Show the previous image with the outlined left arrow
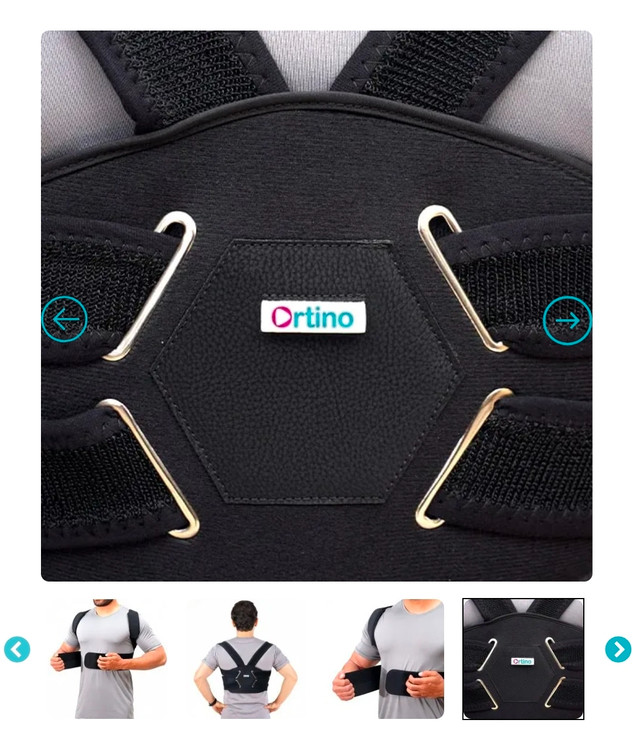This screenshot has height=750, width=633. tap(65, 320)
